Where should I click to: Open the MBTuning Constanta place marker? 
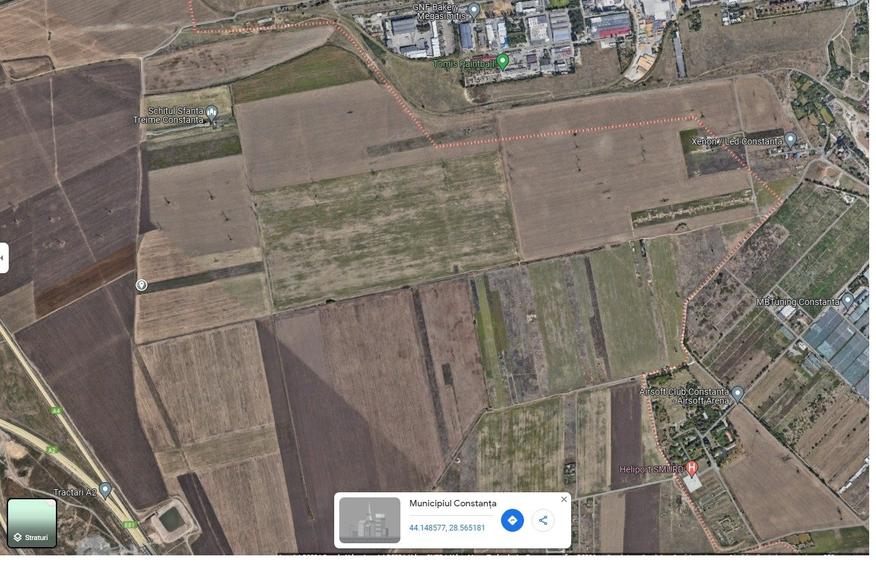pyautogui.click(x=847, y=300)
